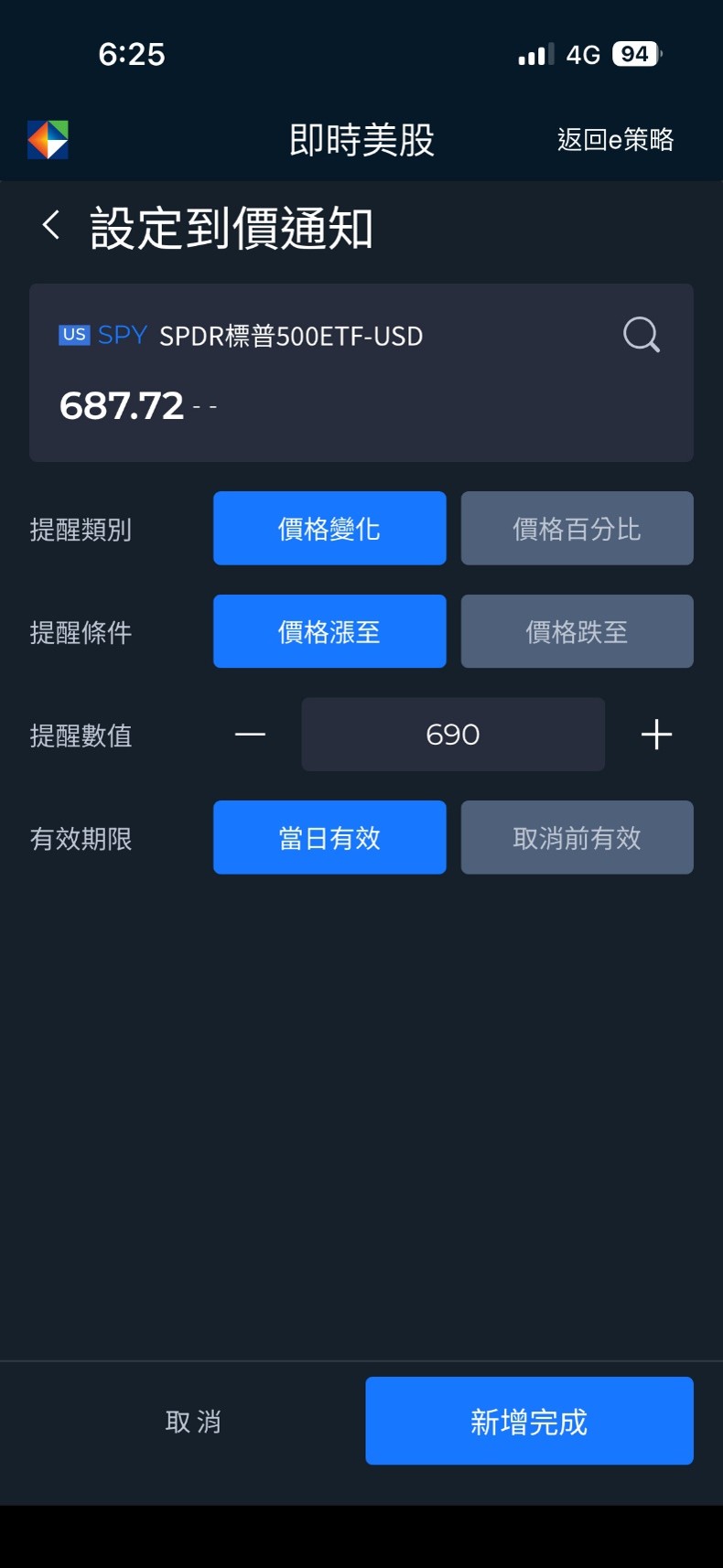
Task: Select 價格變化 as the alert type
Action: pyautogui.click(x=329, y=528)
